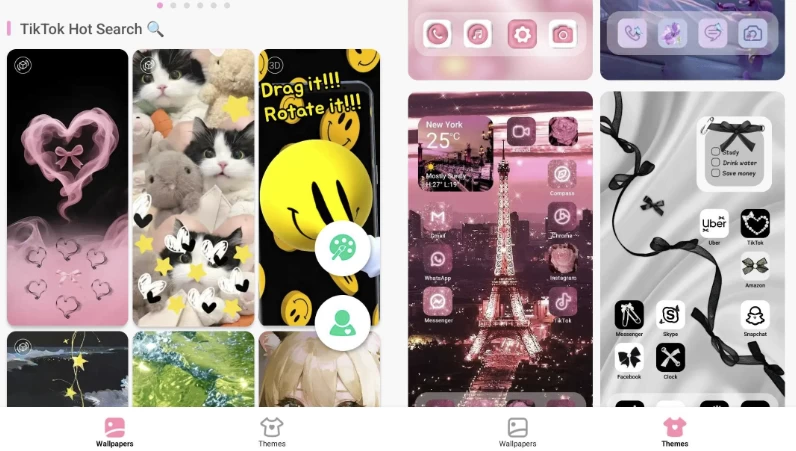
Task: Open the green landscape wallpaper
Action: (193, 370)
